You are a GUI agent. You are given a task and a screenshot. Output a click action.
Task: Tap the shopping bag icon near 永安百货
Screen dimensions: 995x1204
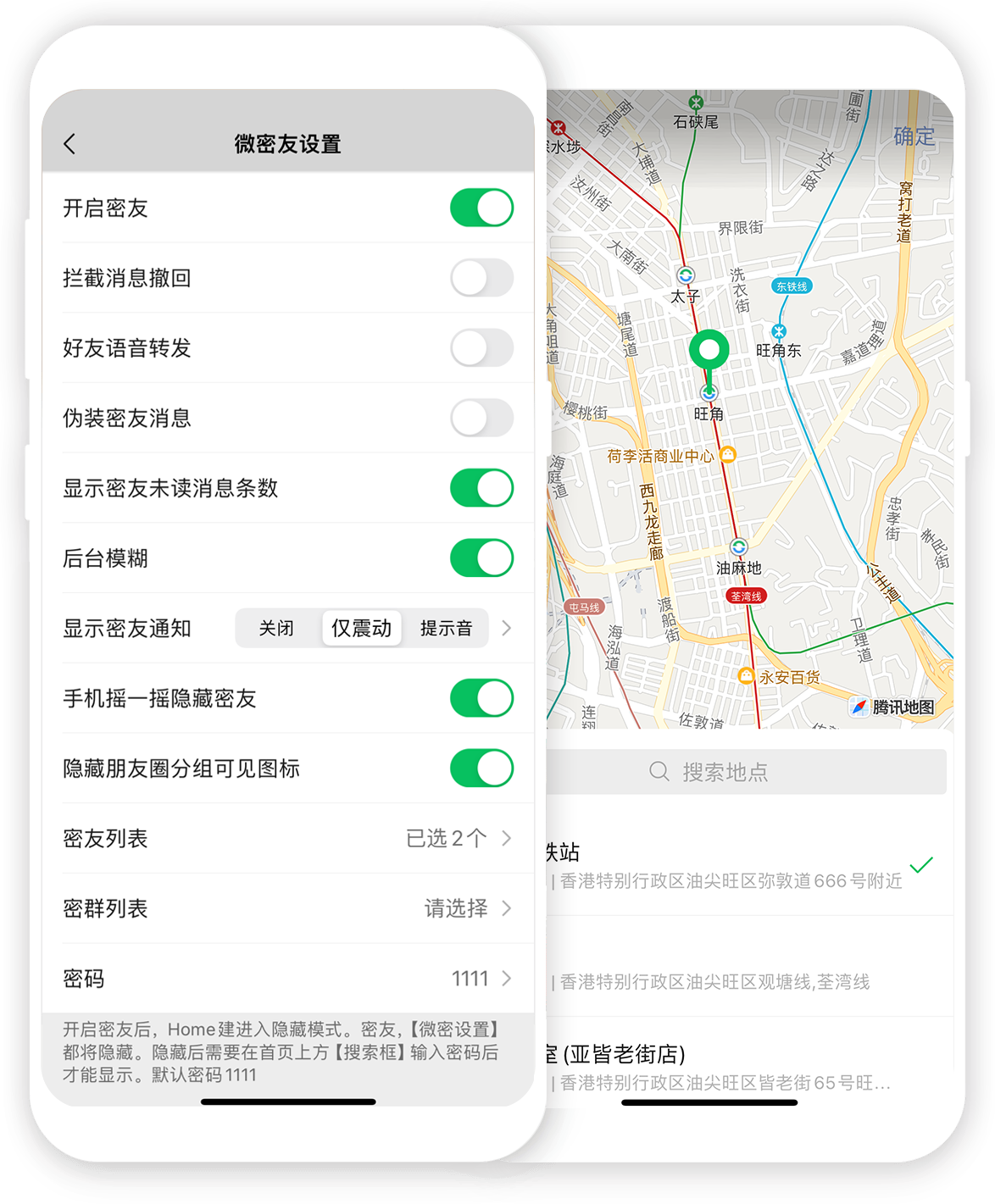746,675
